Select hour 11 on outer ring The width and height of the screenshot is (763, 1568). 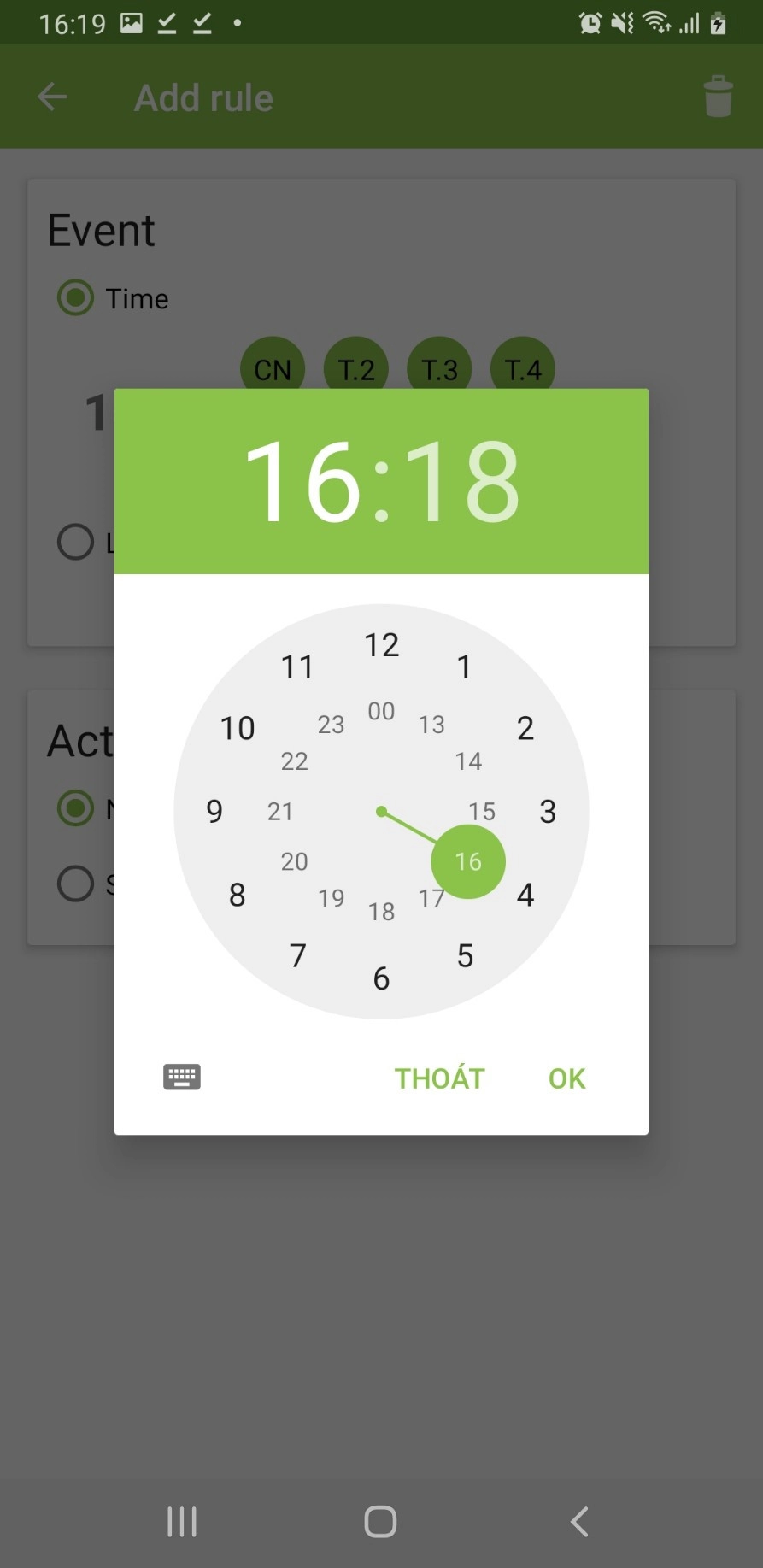pyautogui.click(x=297, y=667)
